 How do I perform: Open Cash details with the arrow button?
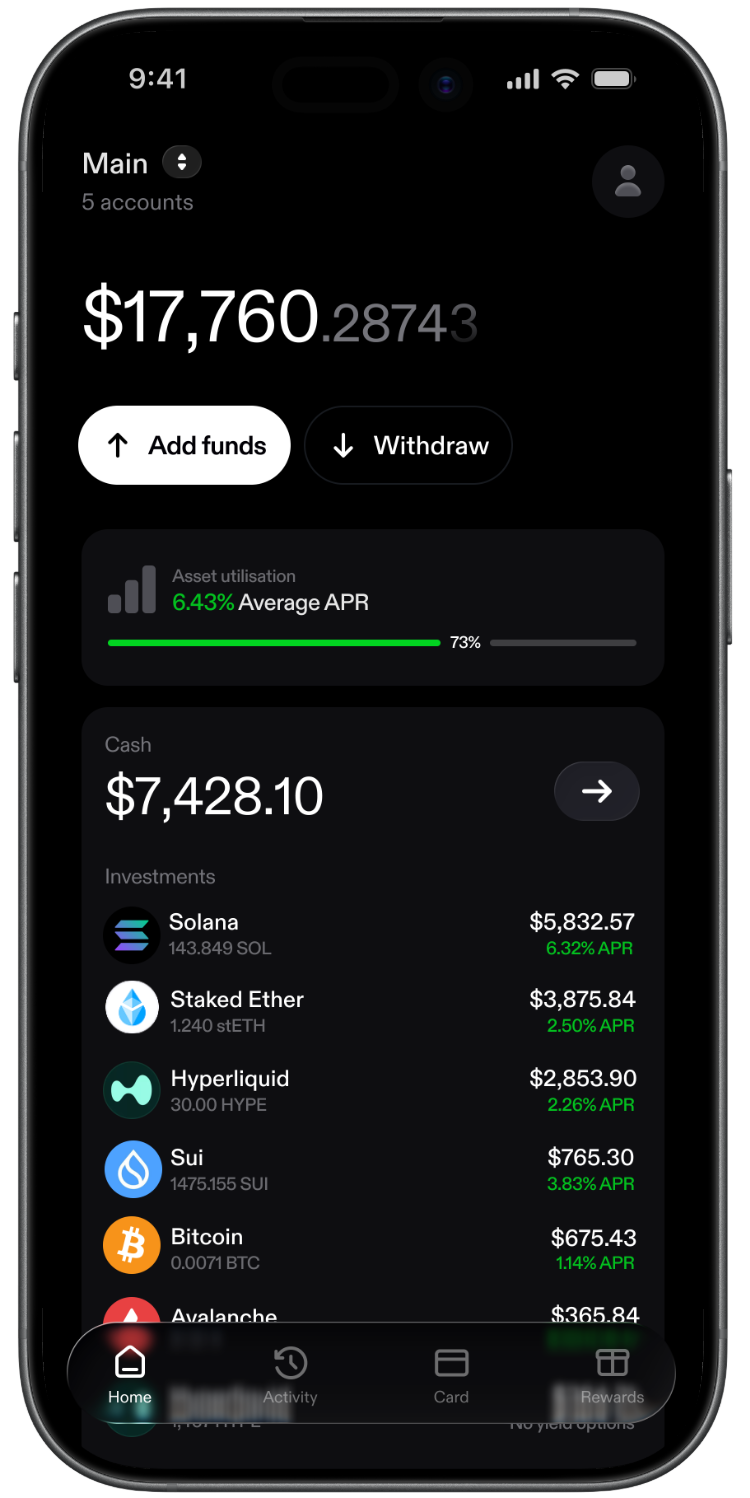point(596,791)
